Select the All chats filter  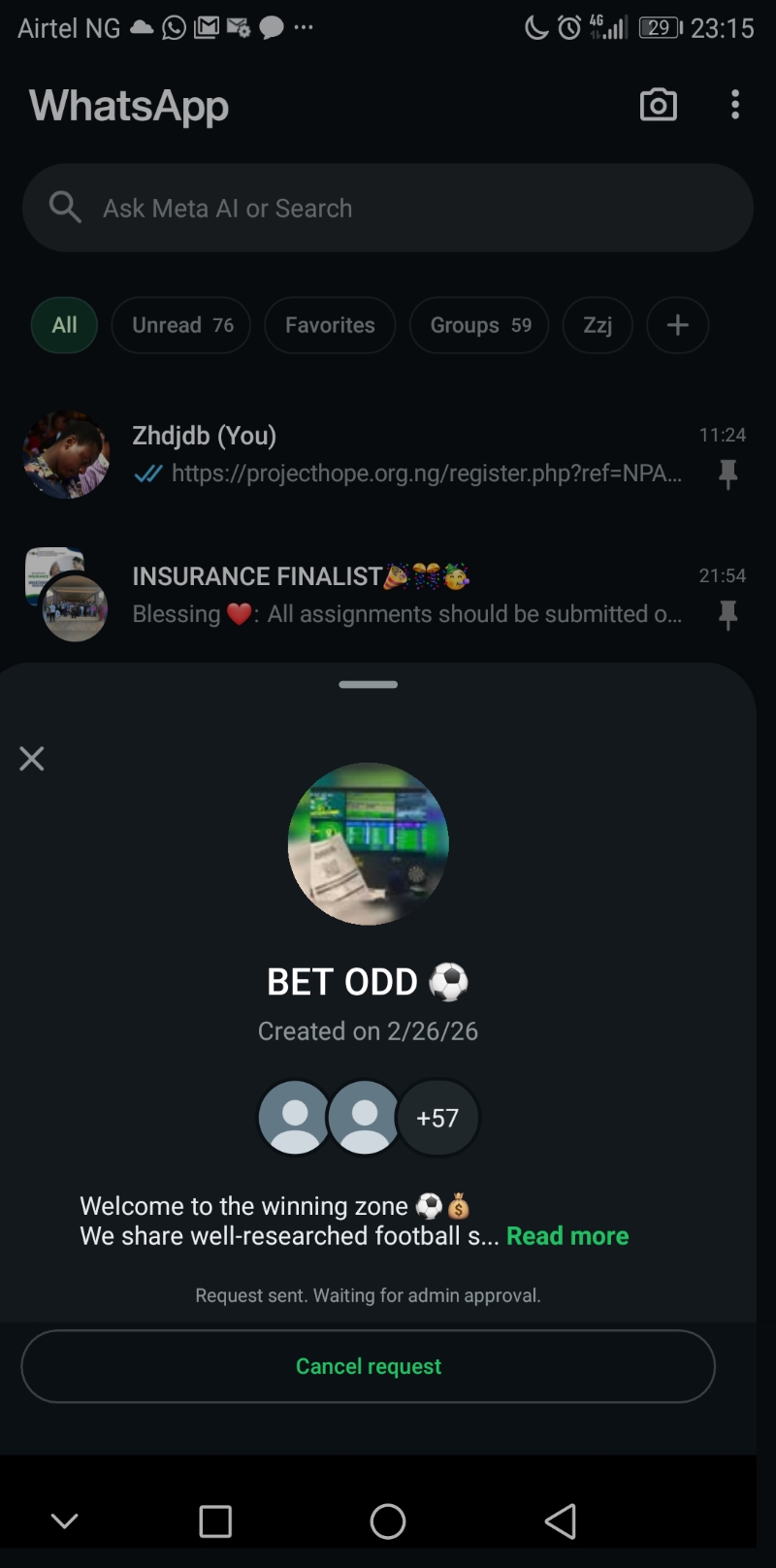[64, 325]
